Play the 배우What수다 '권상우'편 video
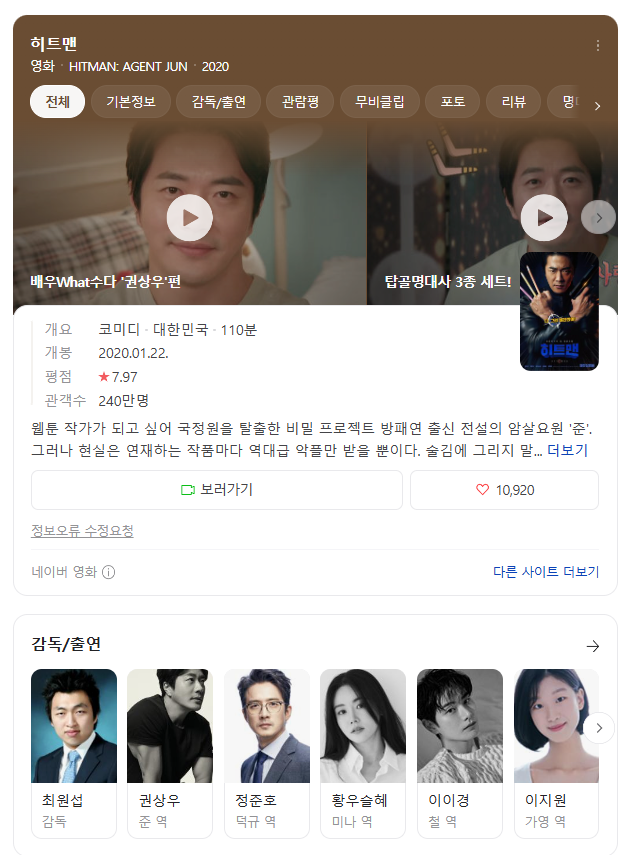The width and height of the screenshot is (627, 855). [x=189, y=217]
